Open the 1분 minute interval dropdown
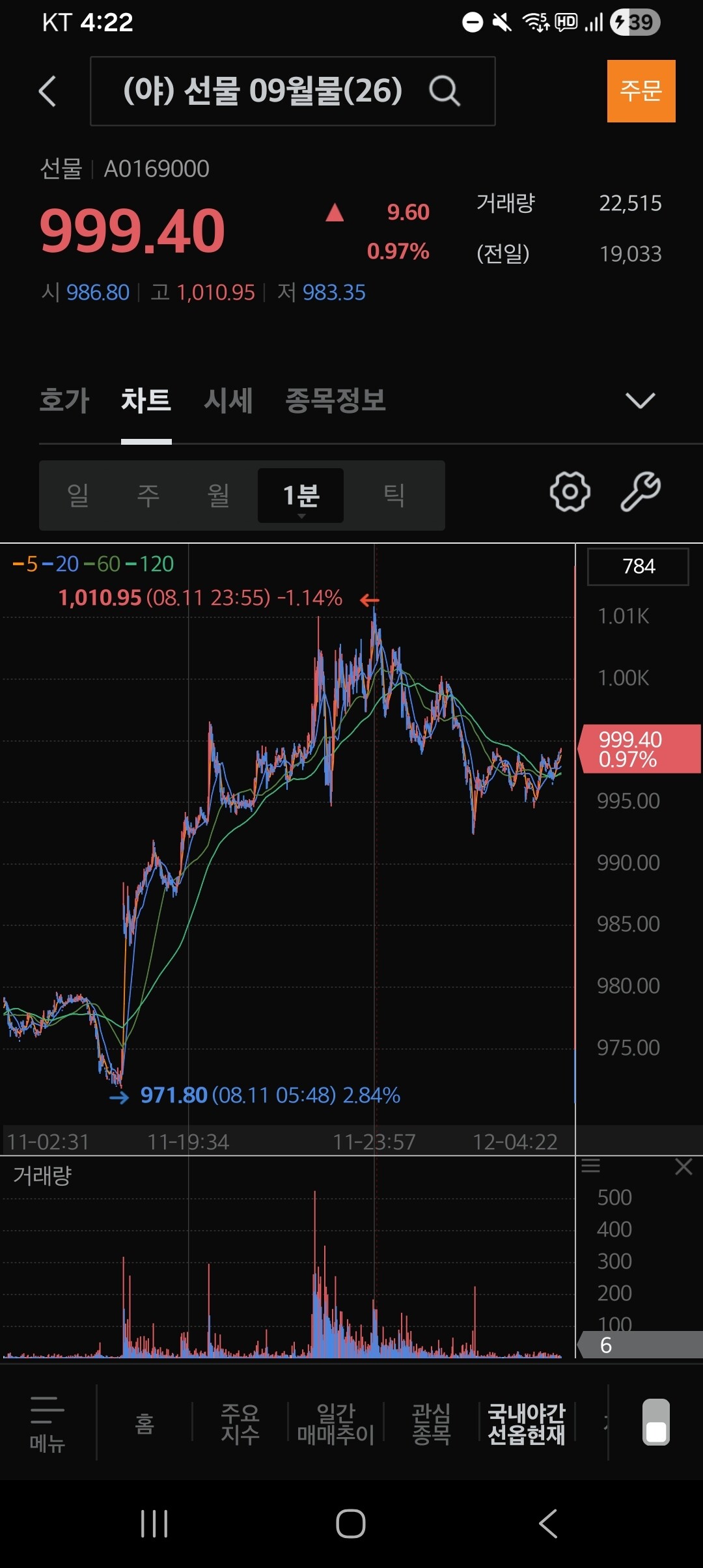 301,496
